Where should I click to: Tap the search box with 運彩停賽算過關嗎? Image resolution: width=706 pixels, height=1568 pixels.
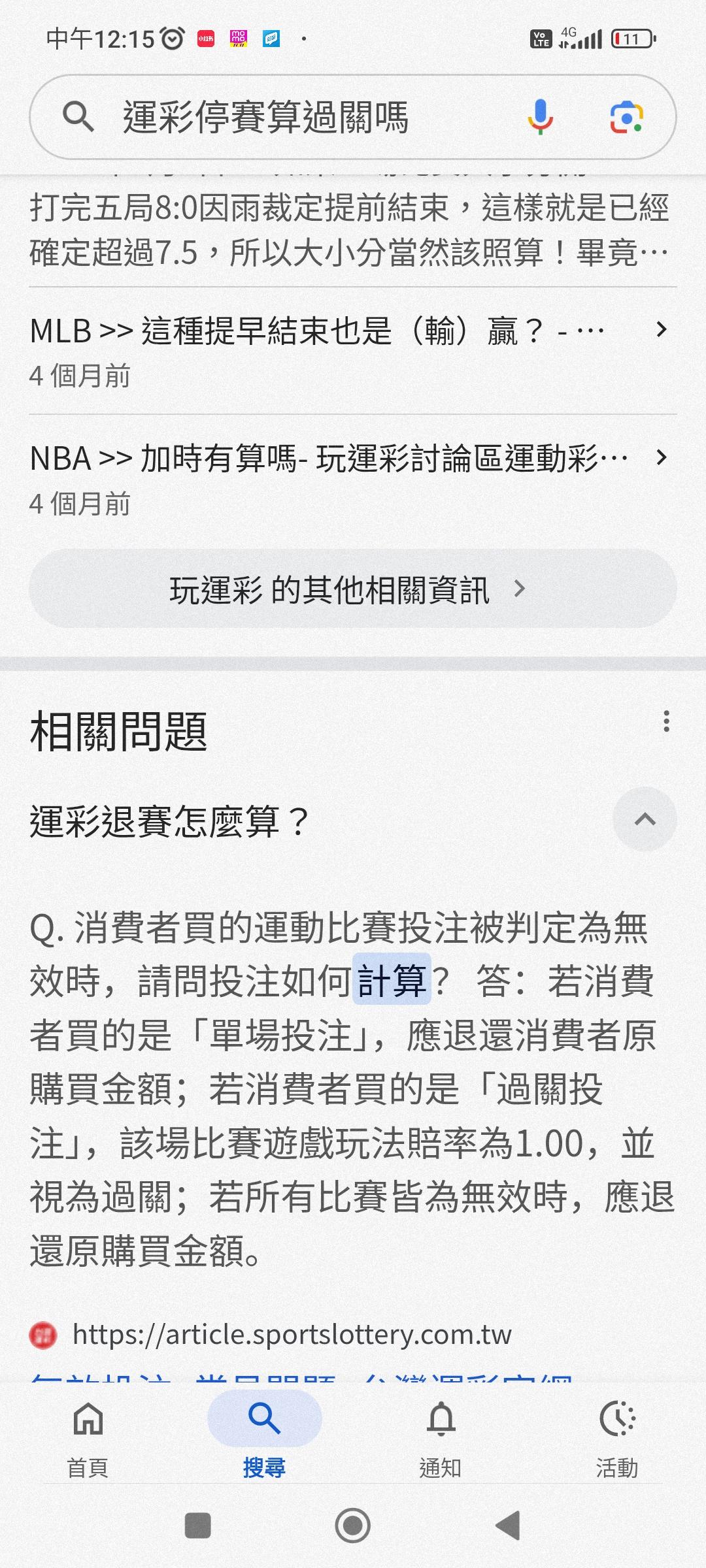294,118
